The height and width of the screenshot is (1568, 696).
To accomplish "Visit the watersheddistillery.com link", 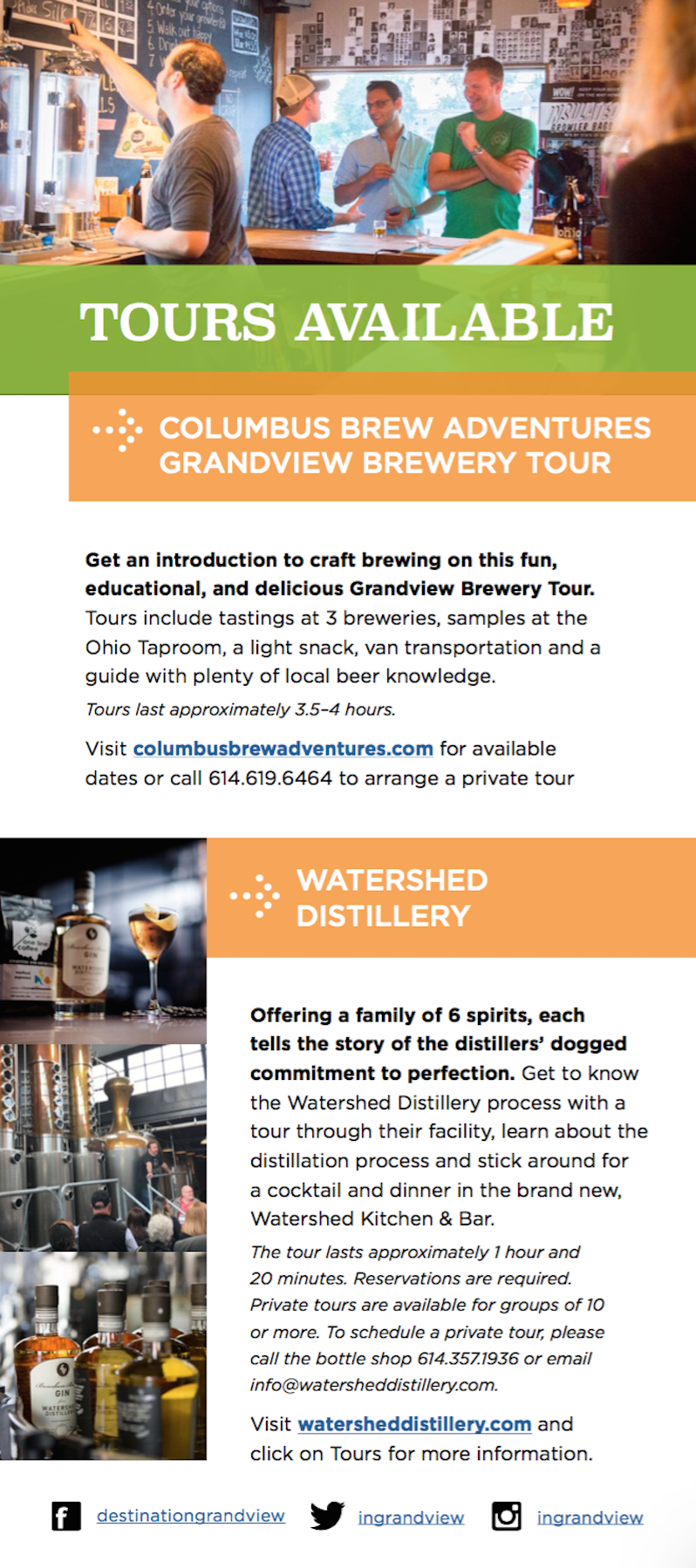I will point(414,1424).
